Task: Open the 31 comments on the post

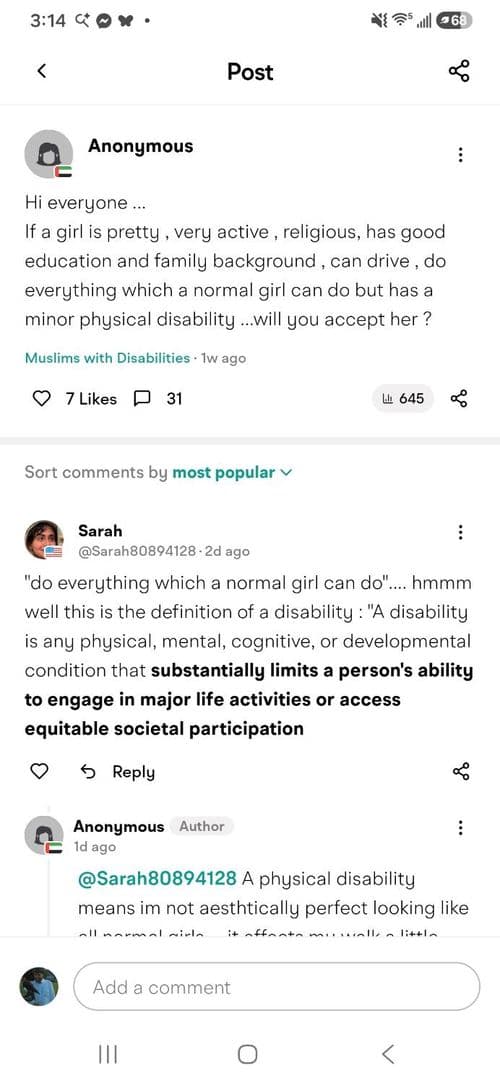Action: point(158,399)
